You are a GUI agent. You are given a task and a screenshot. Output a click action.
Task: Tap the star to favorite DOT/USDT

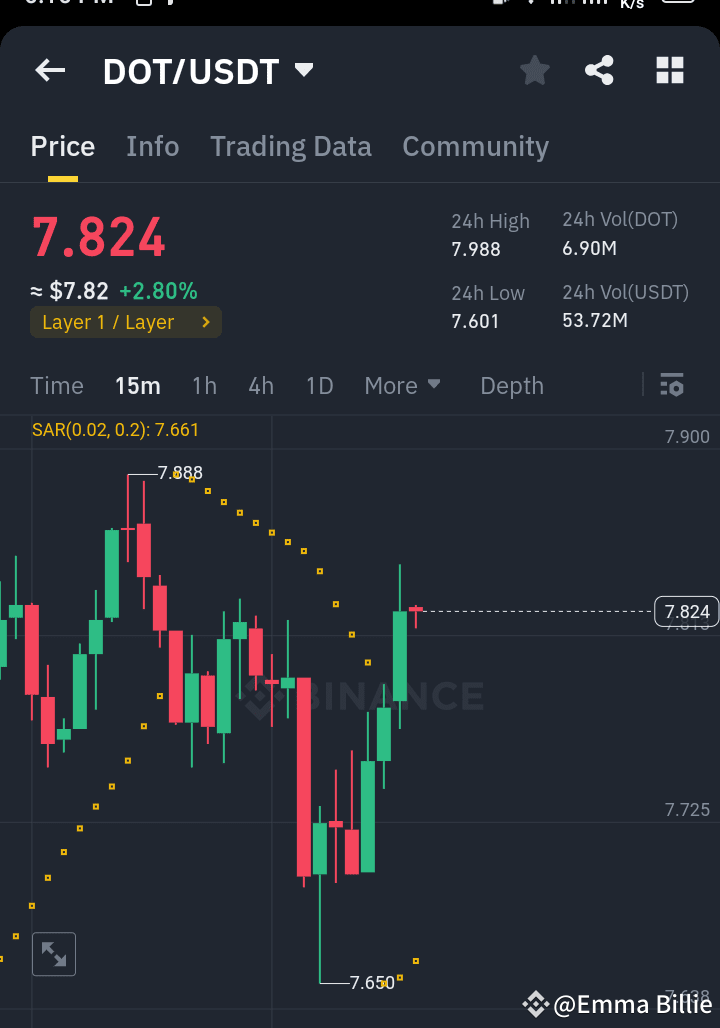tap(534, 70)
